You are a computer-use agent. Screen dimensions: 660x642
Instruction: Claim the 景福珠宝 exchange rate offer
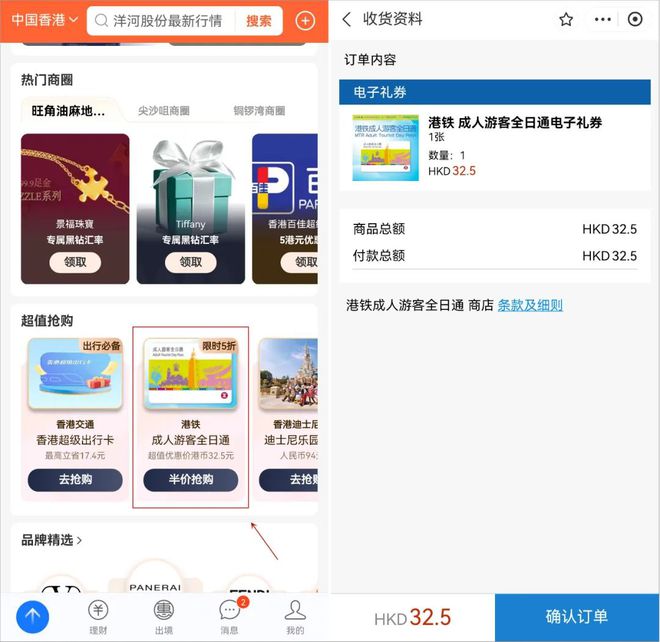[x=75, y=262]
